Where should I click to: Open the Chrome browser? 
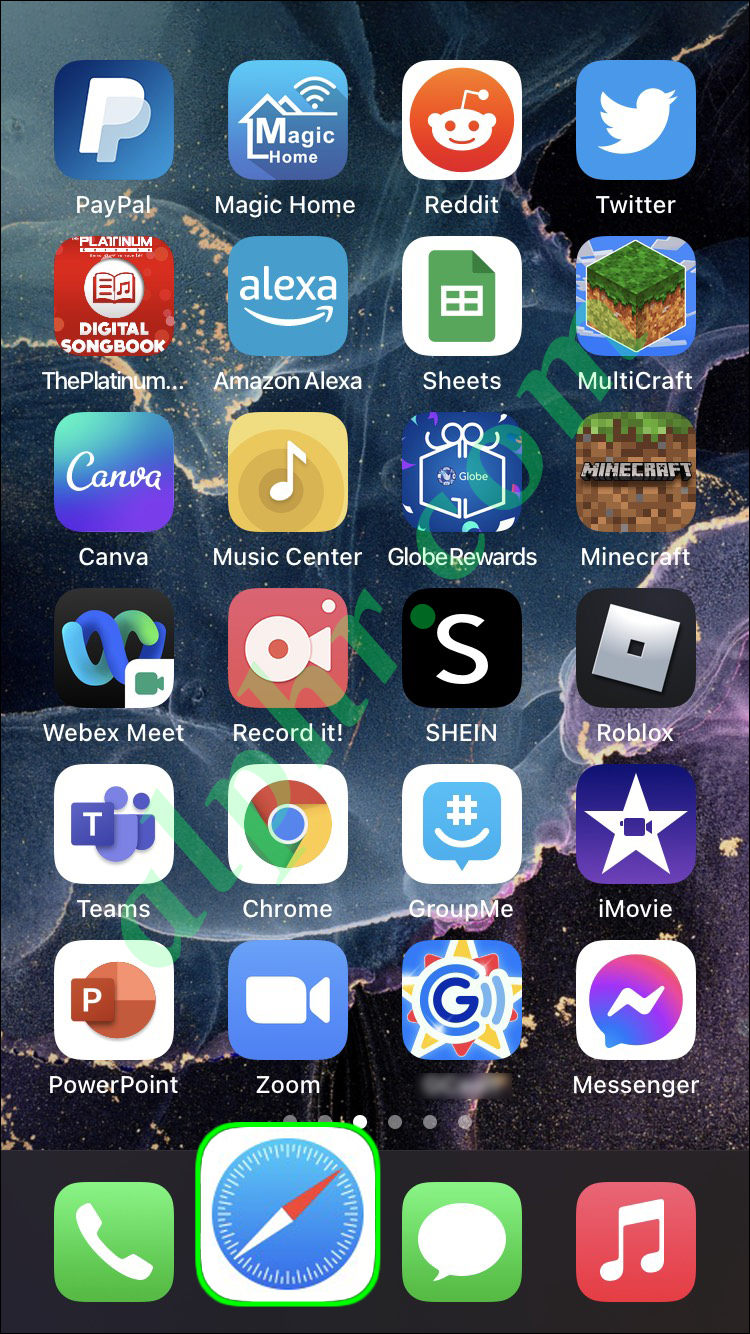tap(288, 824)
